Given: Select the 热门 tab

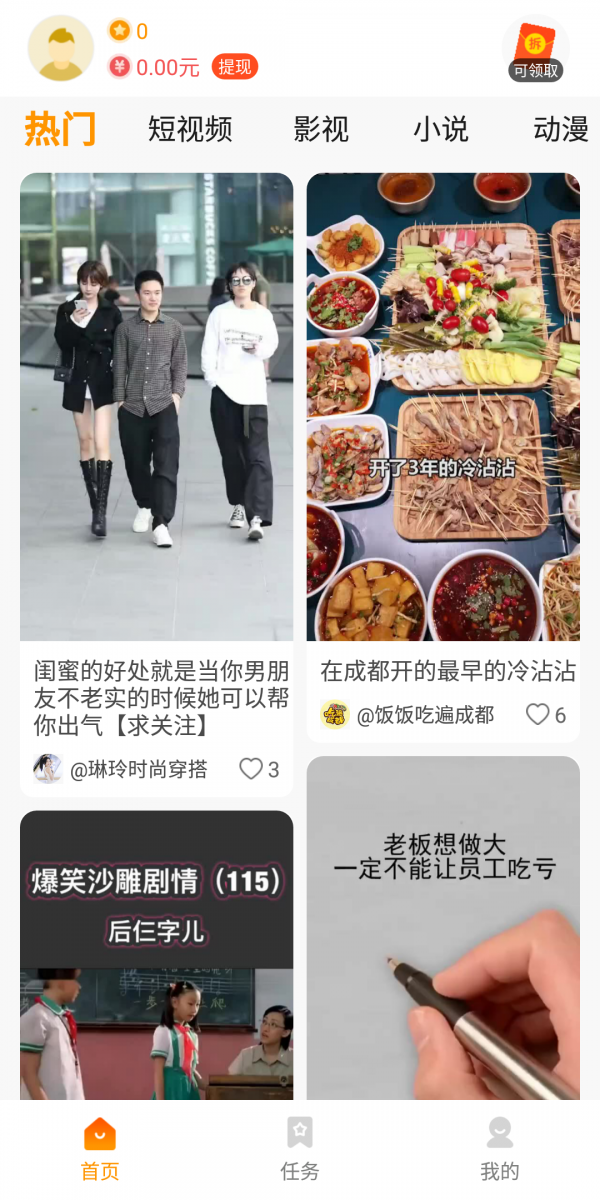Looking at the screenshot, I should [x=60, y=129].
